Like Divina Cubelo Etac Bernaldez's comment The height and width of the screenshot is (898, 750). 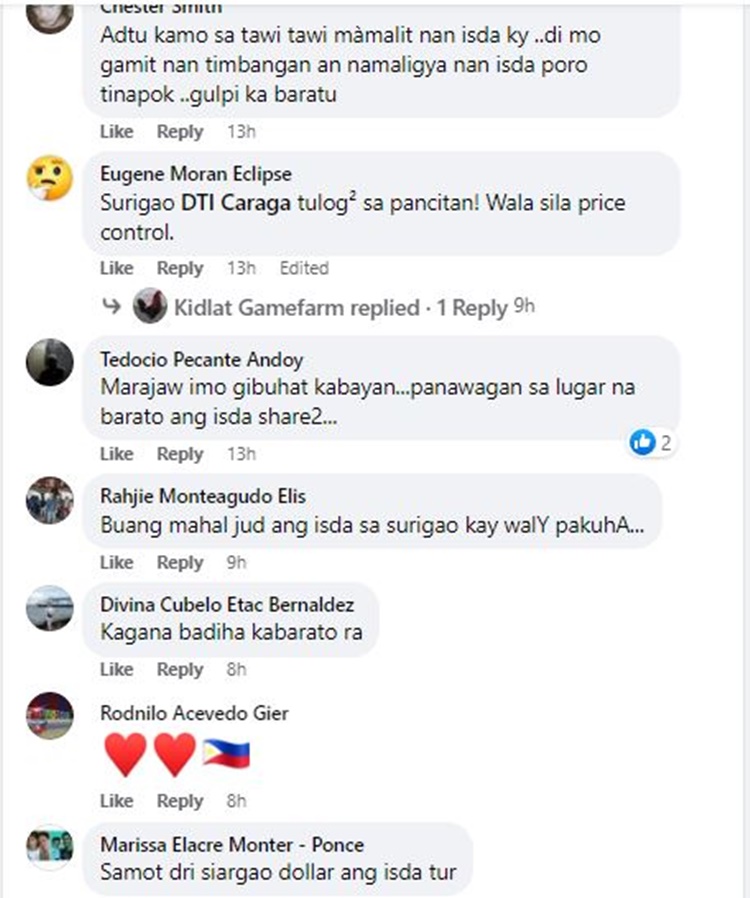coord(116,669)
